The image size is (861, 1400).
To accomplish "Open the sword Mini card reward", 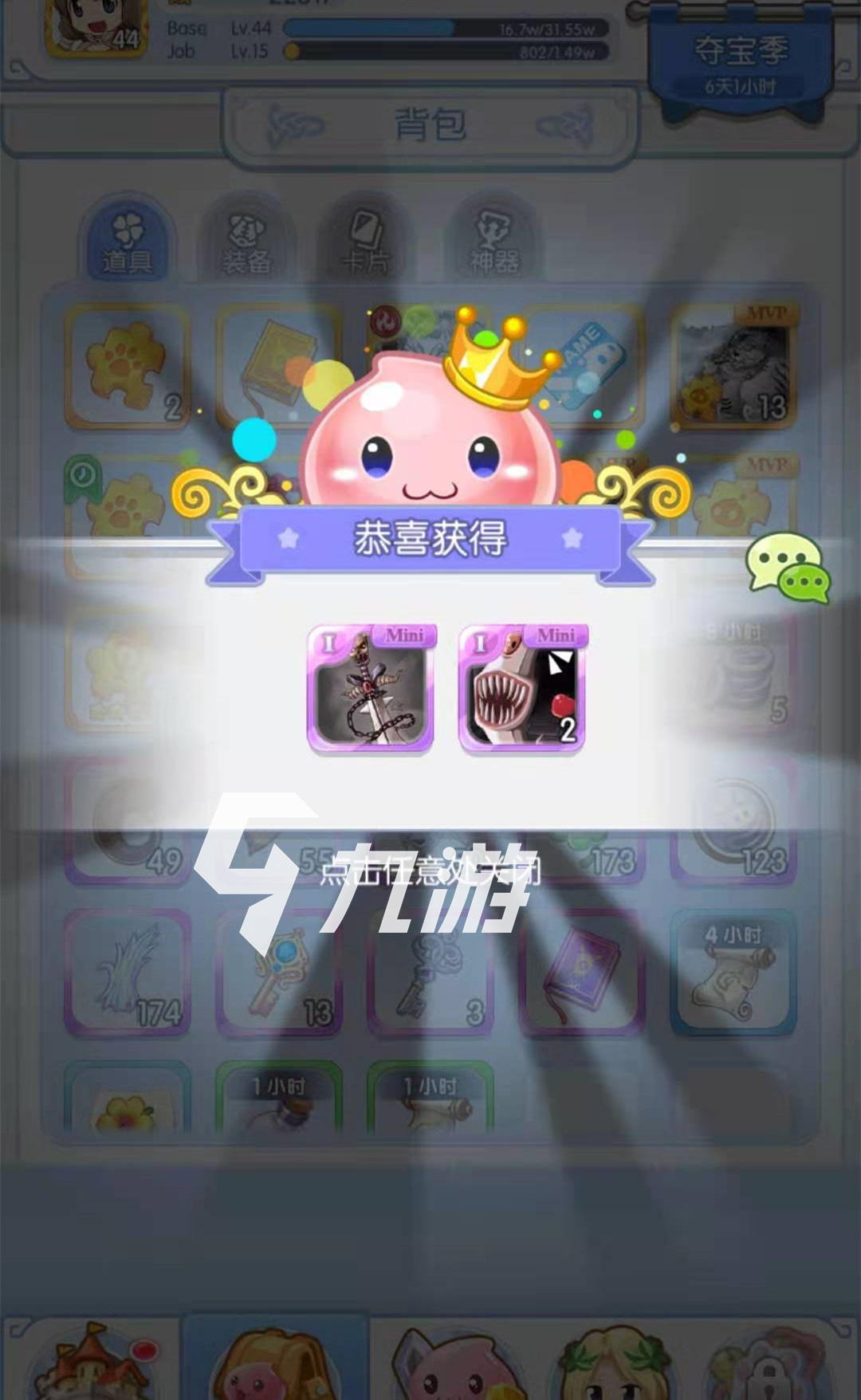I will [x=371, y=689].
